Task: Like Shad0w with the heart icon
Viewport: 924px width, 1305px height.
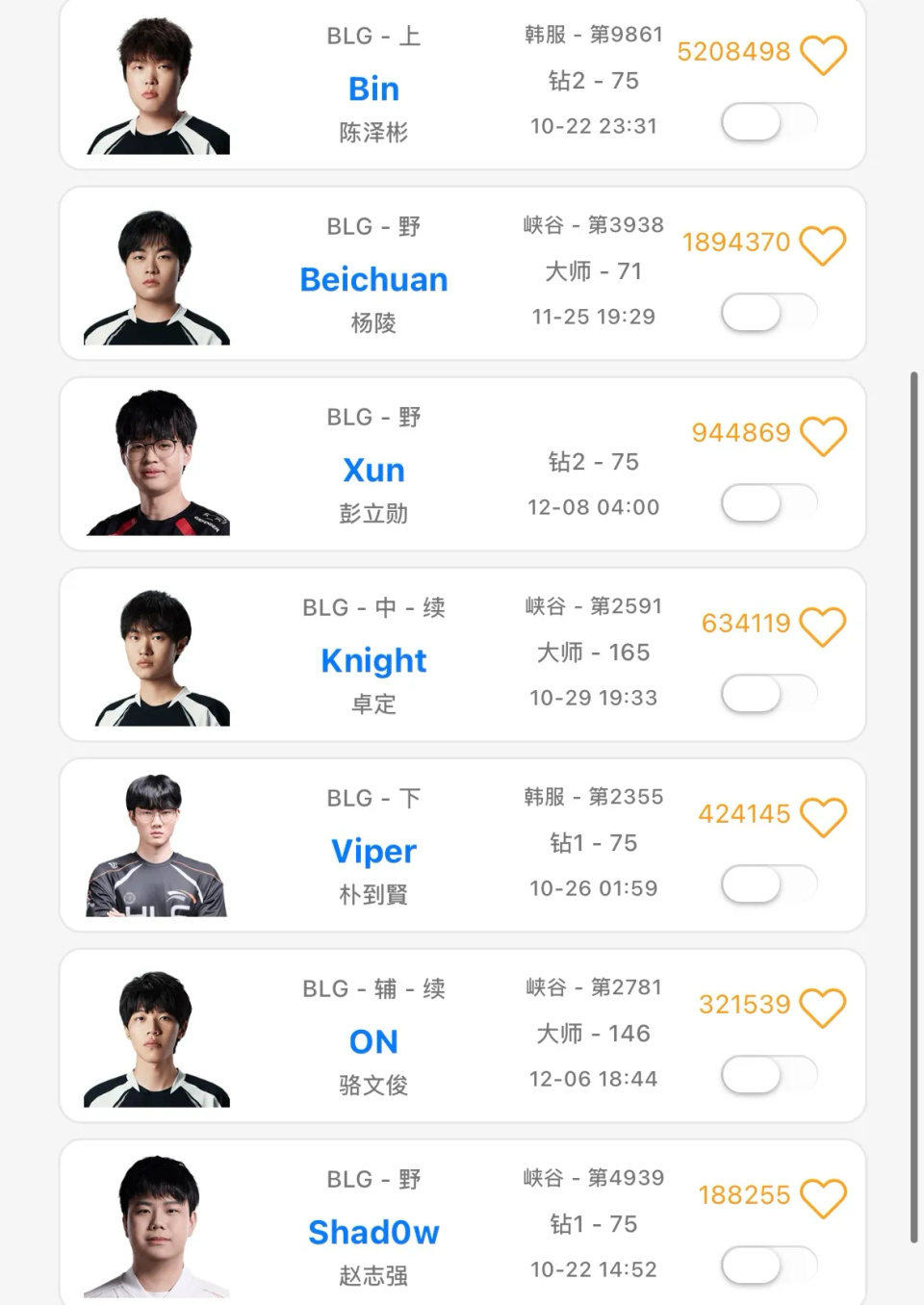Action: click(823, 1198)
